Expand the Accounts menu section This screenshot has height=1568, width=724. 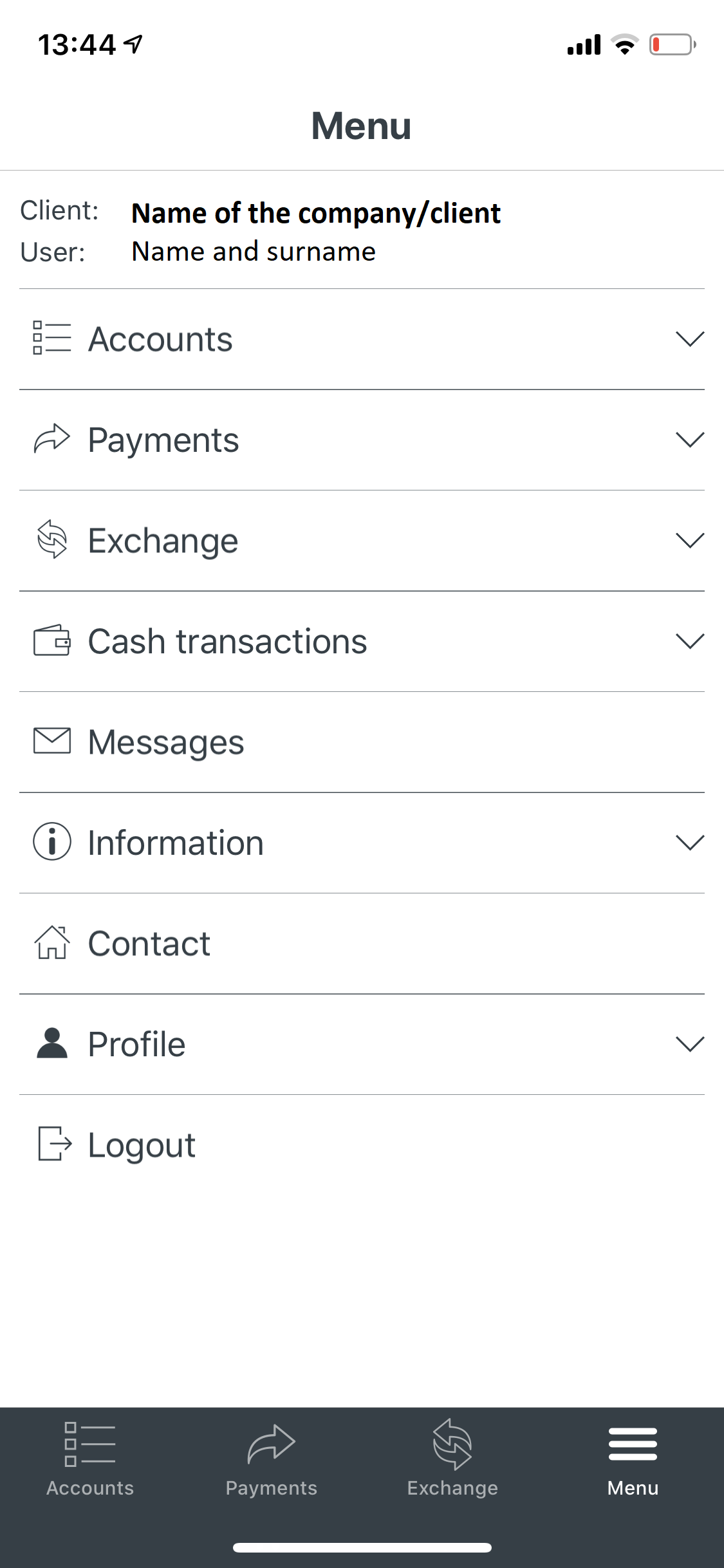pos(362,339)
